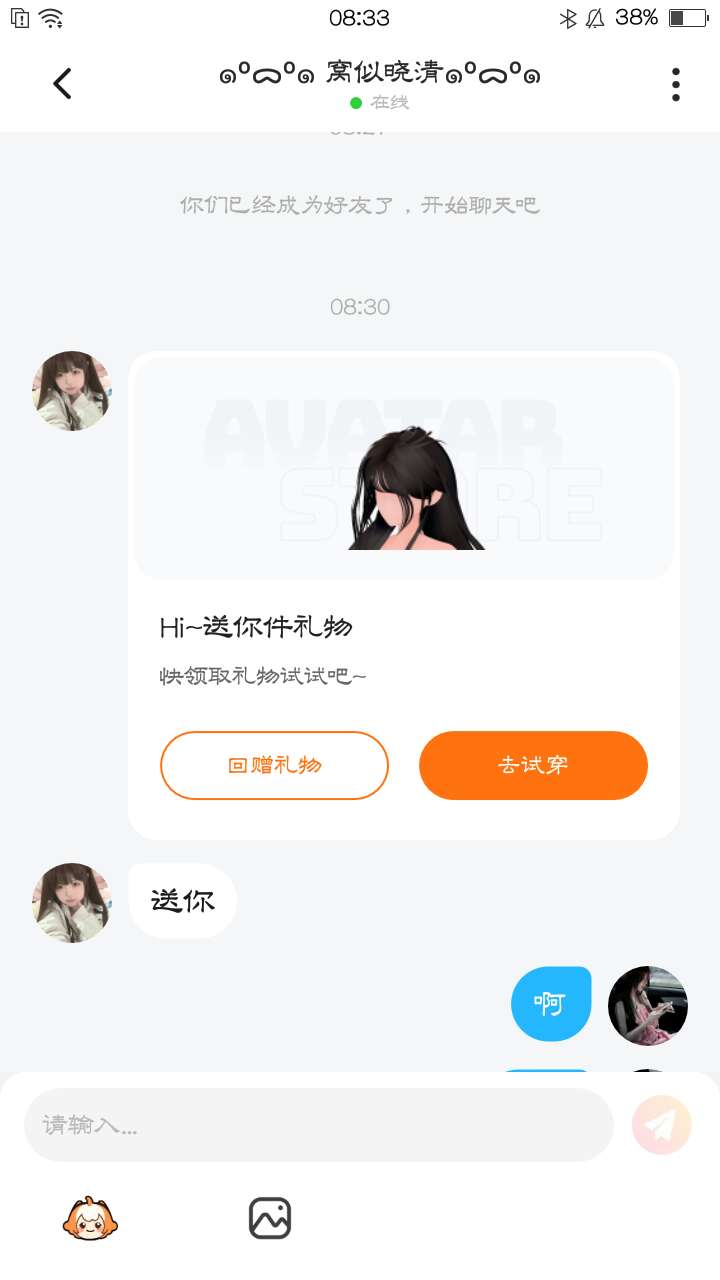Image resolution: width=720 pixels, height=1280 pixels.
Task: Tap the 去试穿 button
Action: point(533,766)
